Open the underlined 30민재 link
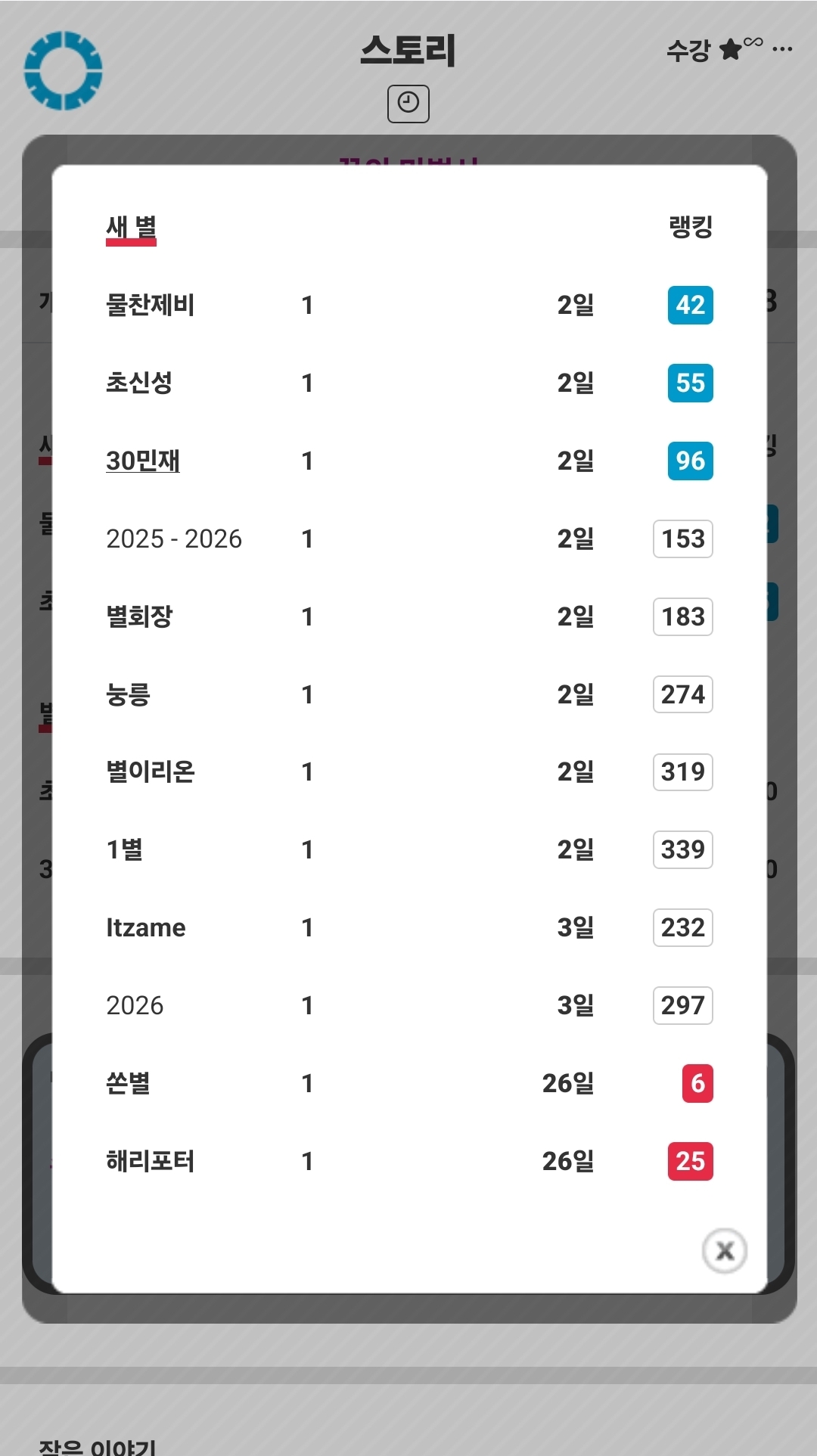Image resolution: width=817 pixels, height=1456 pixels. [x=143, y=461]
